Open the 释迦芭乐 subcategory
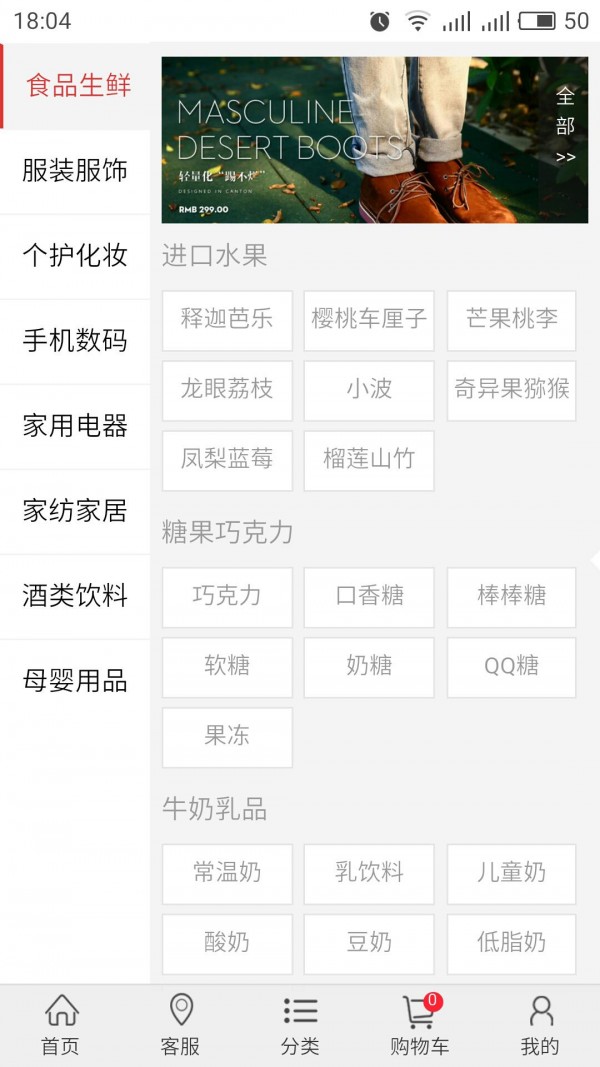 pos(227,320)
